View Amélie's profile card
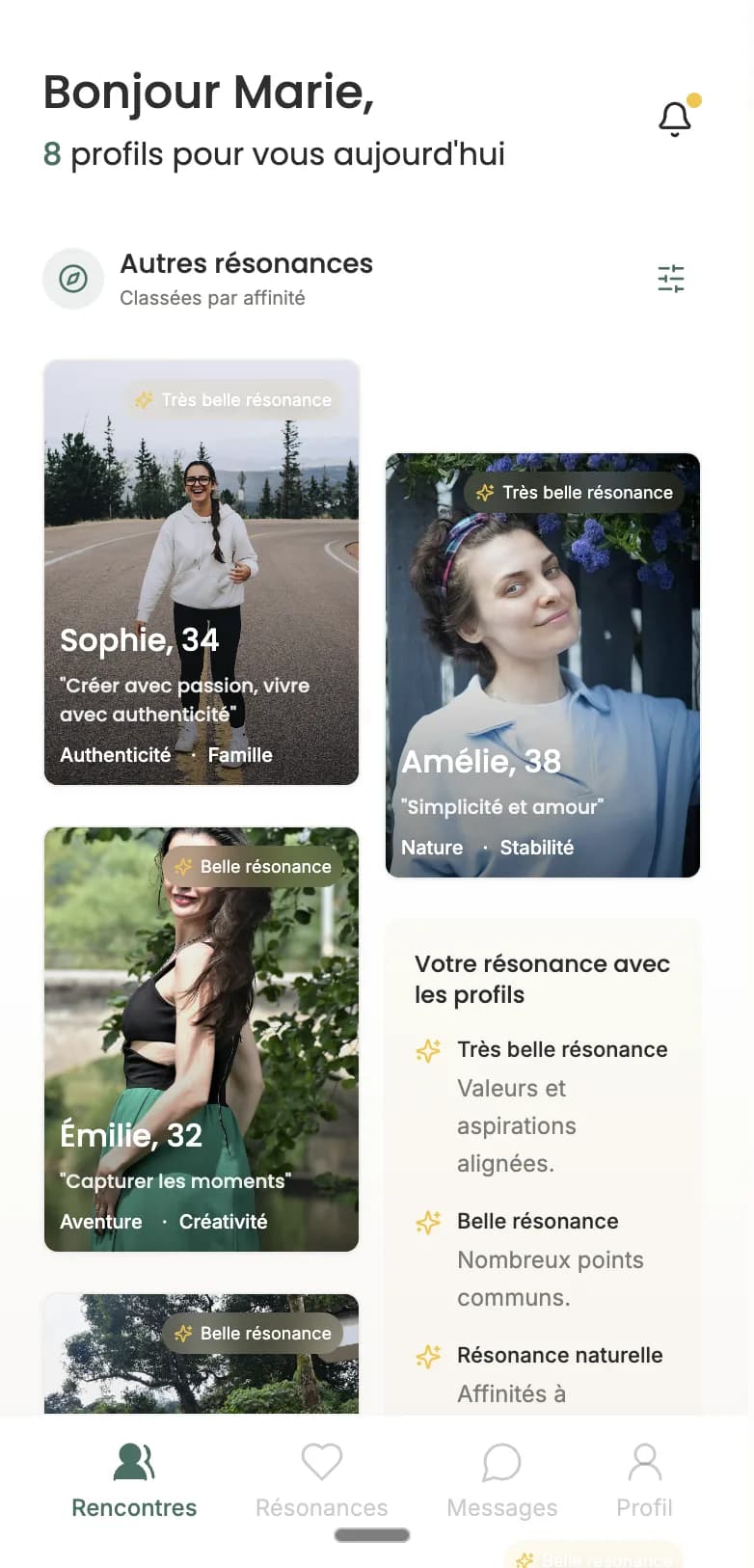 (542, 665)
